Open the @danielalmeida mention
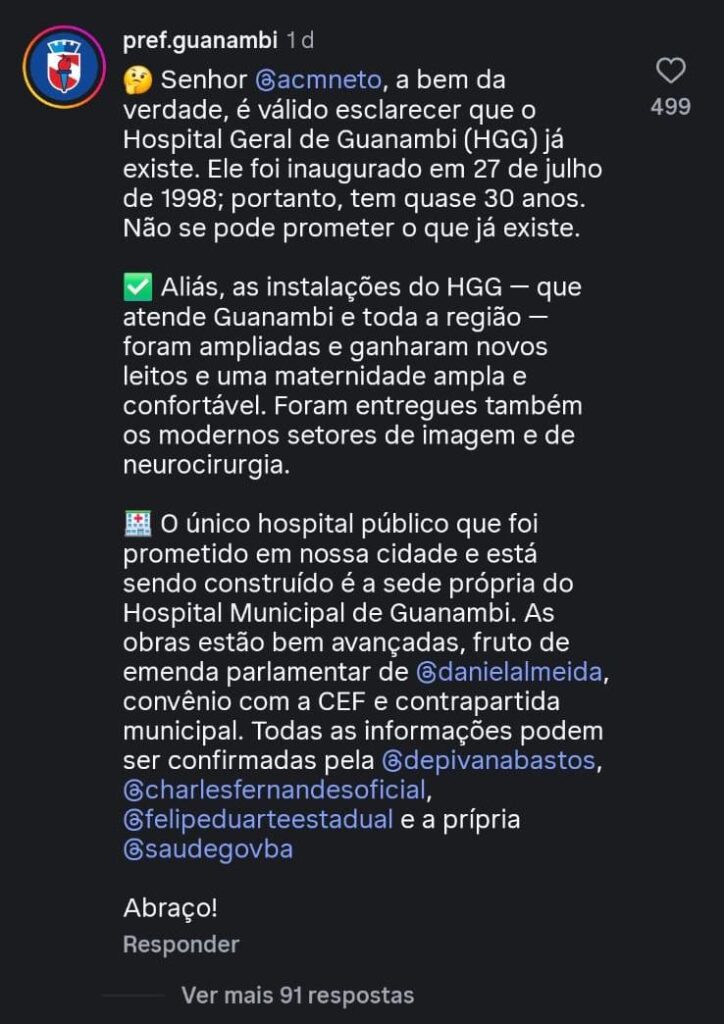The height and width of the screenshot is (1024, 724). click(509, 671)
